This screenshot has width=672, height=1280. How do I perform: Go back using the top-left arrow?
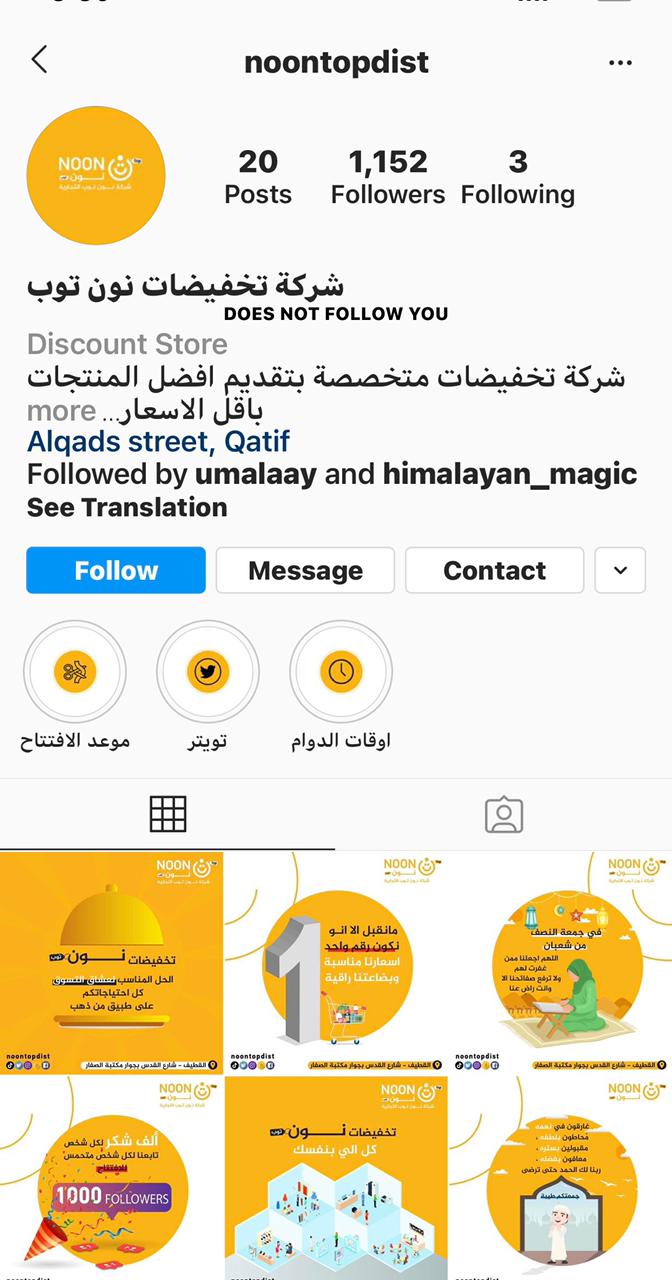click(40, 60)
